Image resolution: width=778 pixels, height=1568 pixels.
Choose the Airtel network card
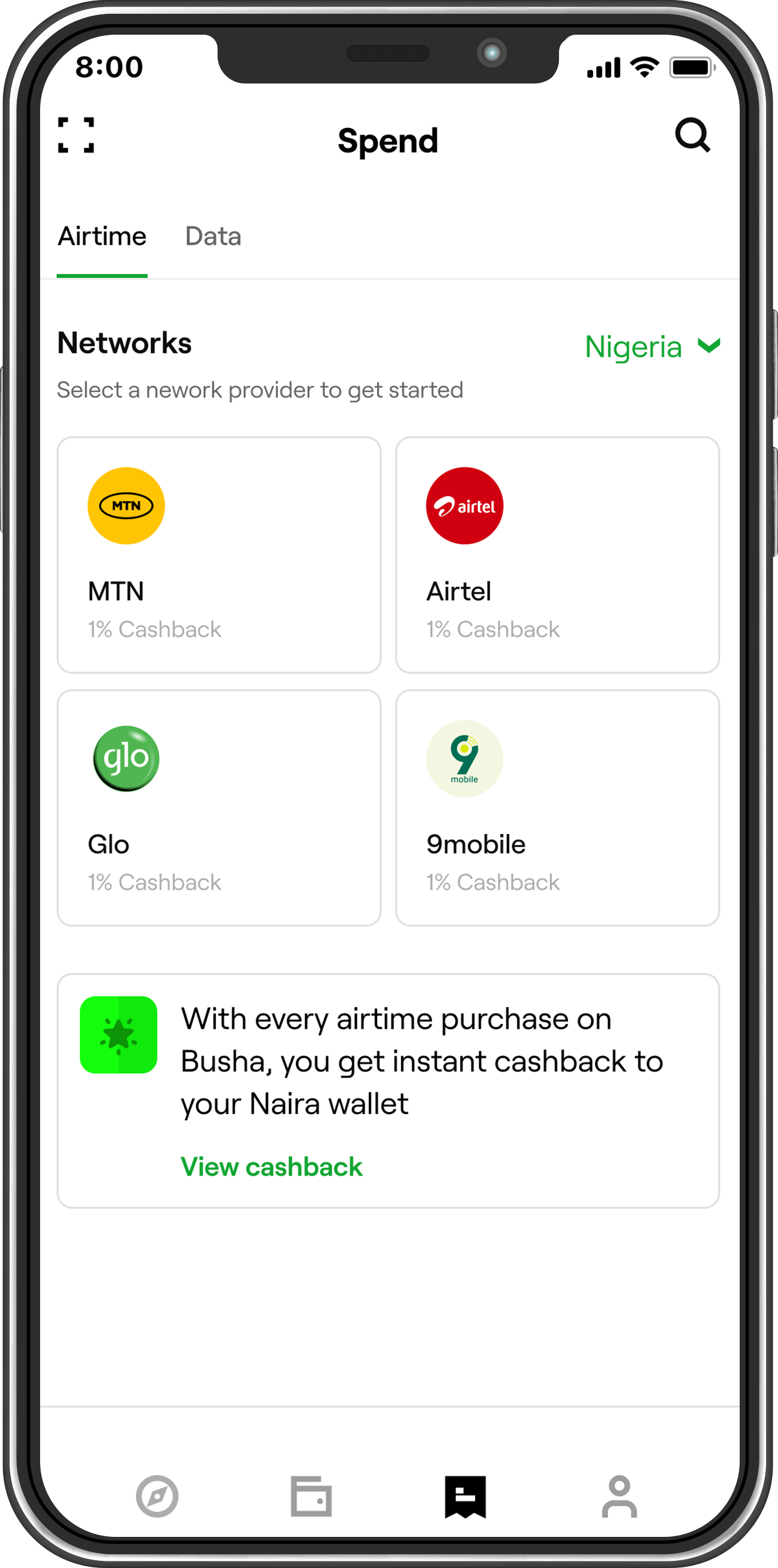[557, 555]
